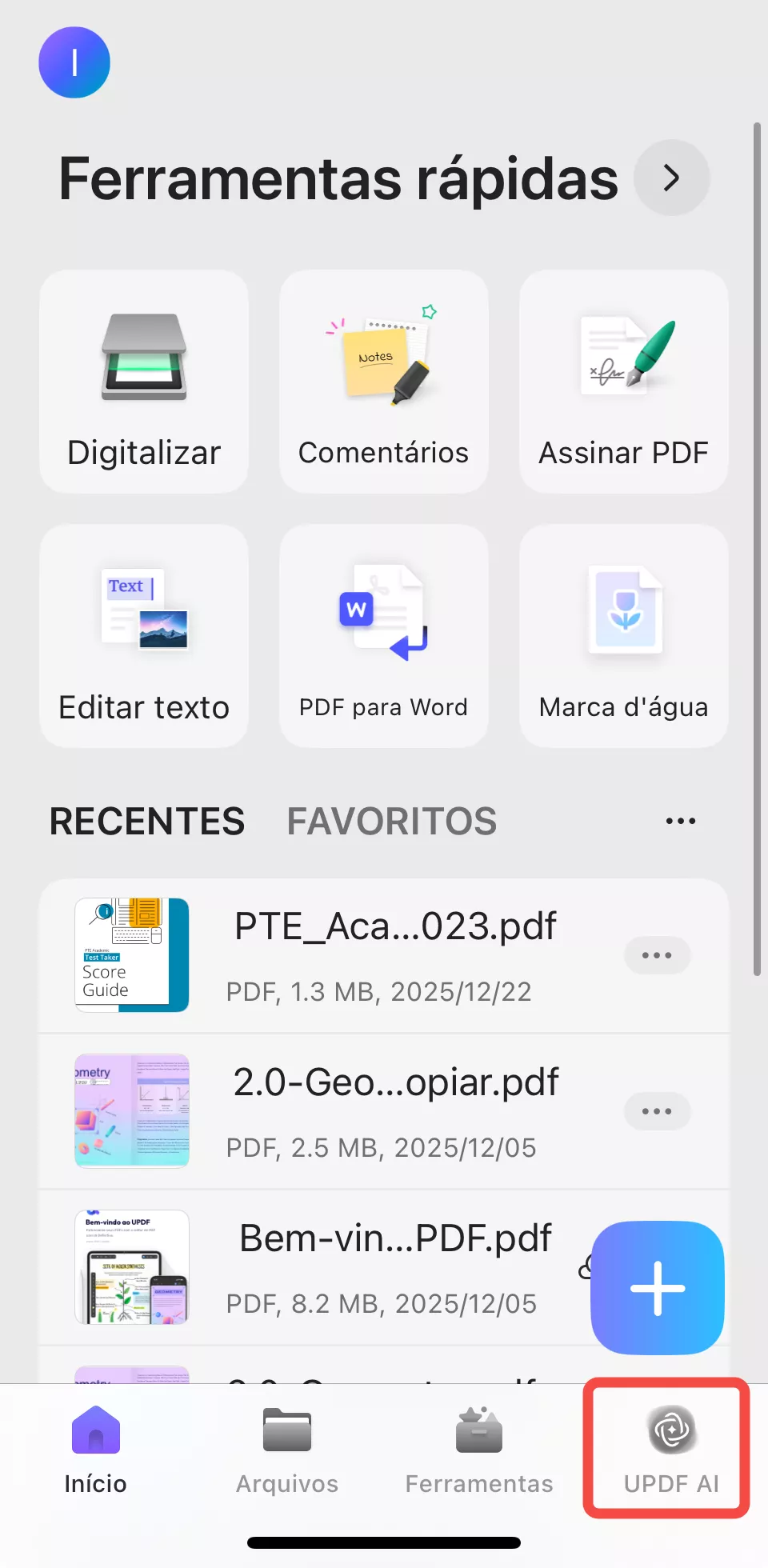768x1568 pixels.
Task: Open the profile avatar
Action: click(74, 62)
